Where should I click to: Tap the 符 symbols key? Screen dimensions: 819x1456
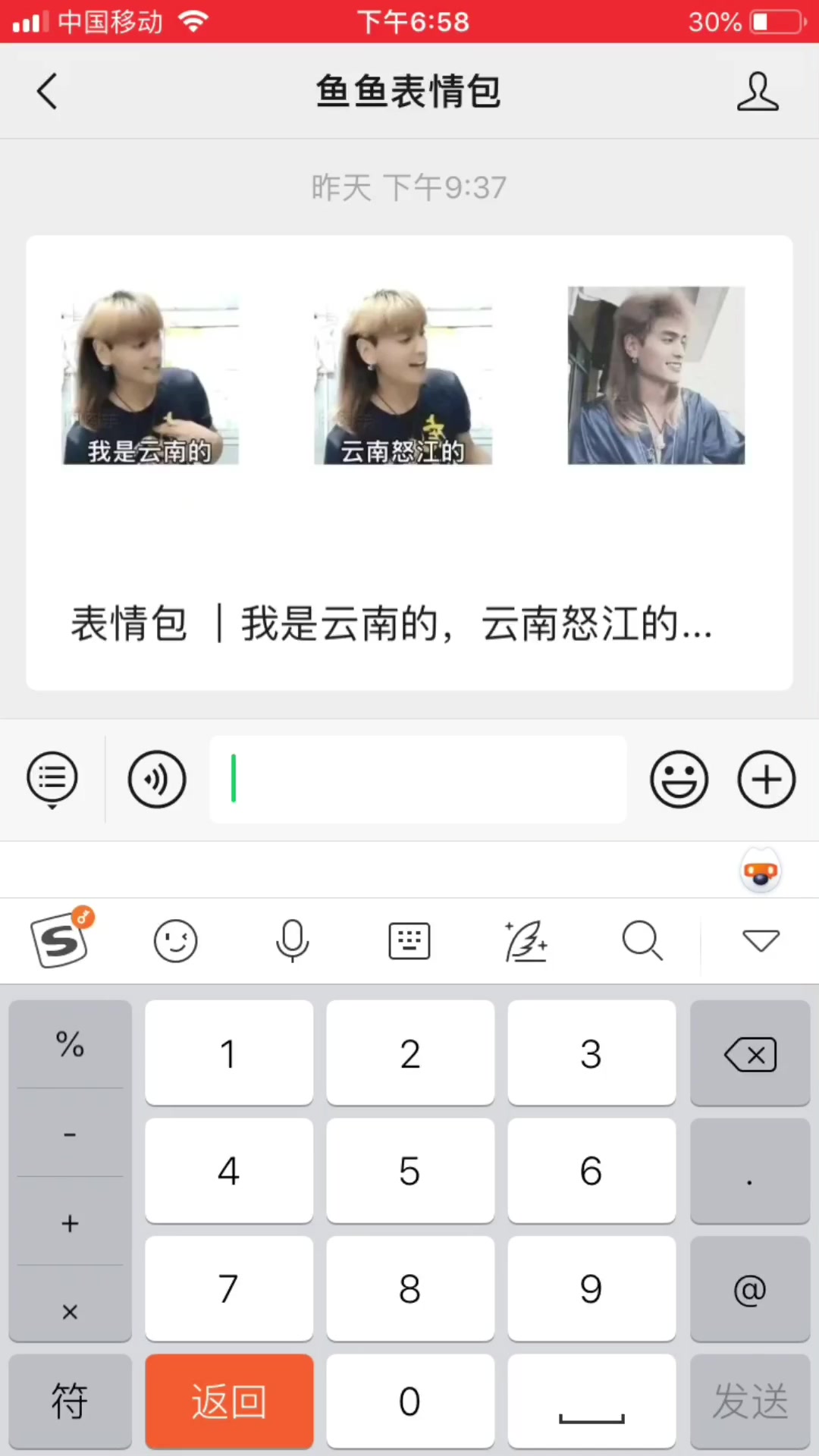point(69,1401)
